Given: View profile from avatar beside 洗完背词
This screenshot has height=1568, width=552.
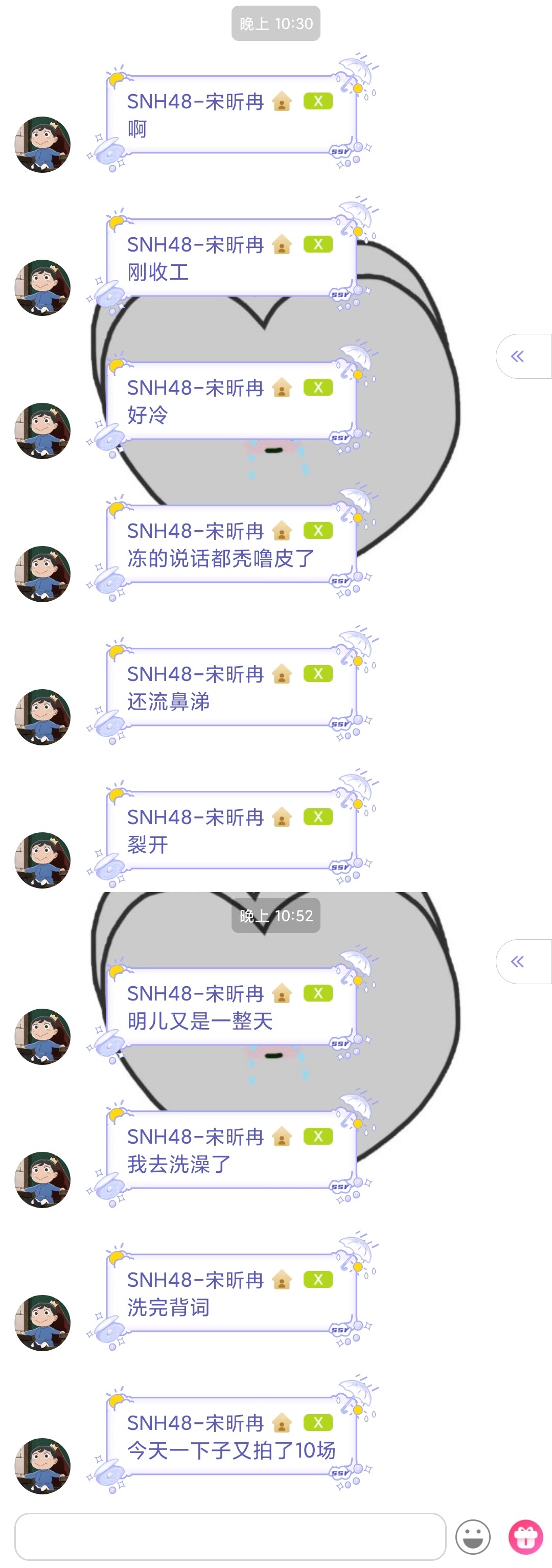Looking at the screenshot, I should [x=42, y=1323].
